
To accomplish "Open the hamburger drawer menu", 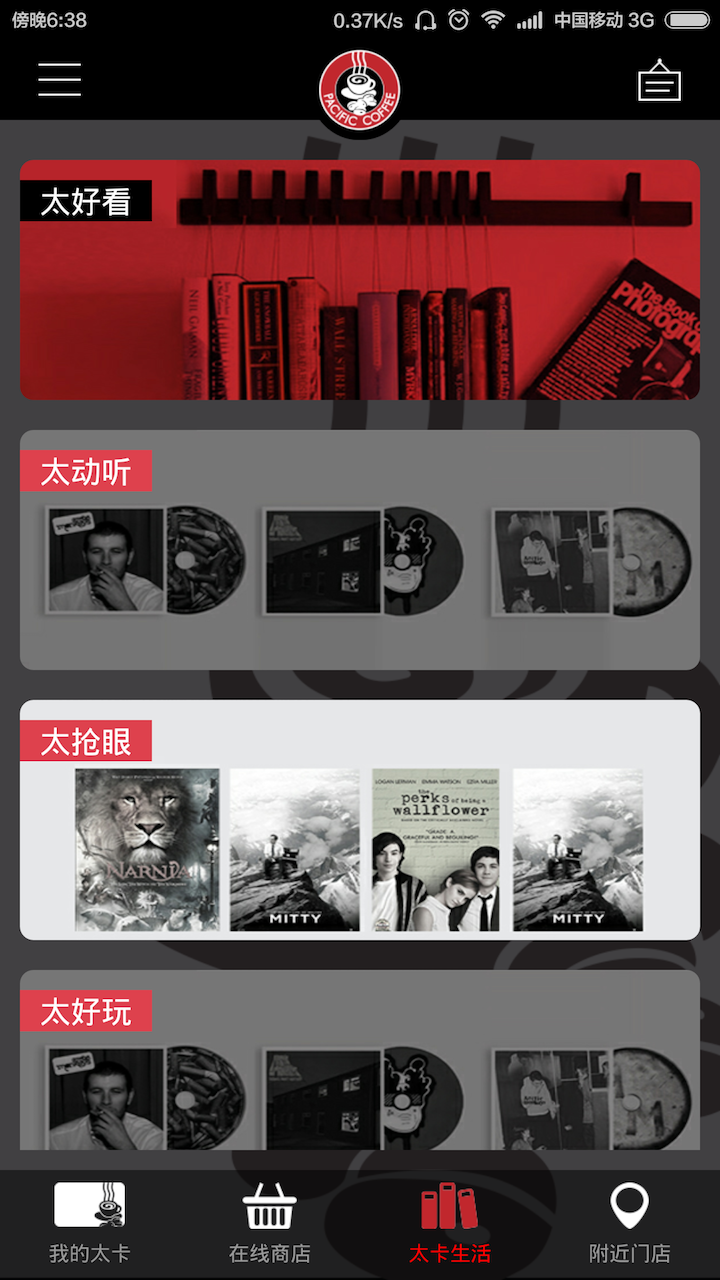I will pos(60,80).
